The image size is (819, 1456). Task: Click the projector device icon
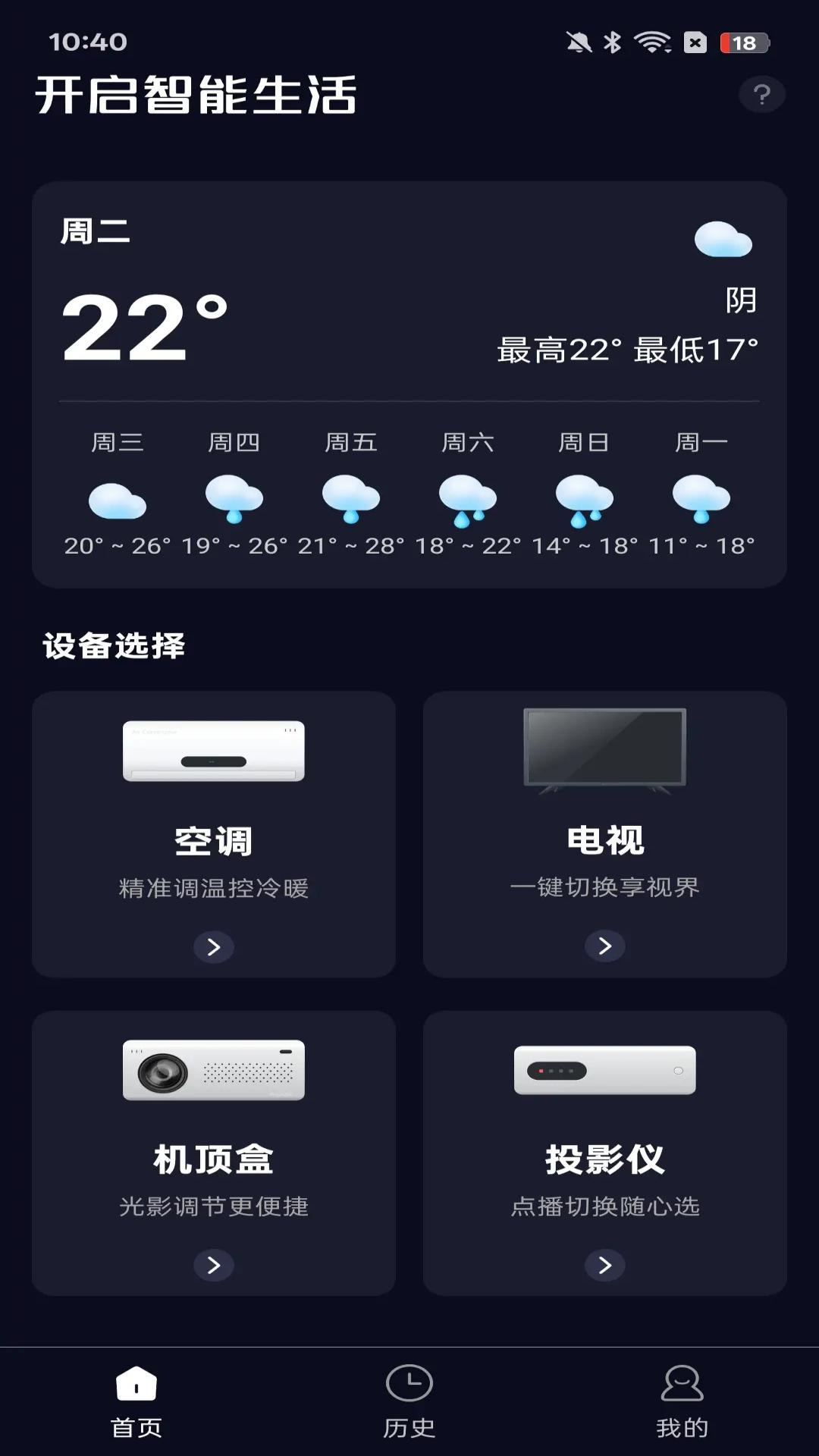tap(604, 1069)
